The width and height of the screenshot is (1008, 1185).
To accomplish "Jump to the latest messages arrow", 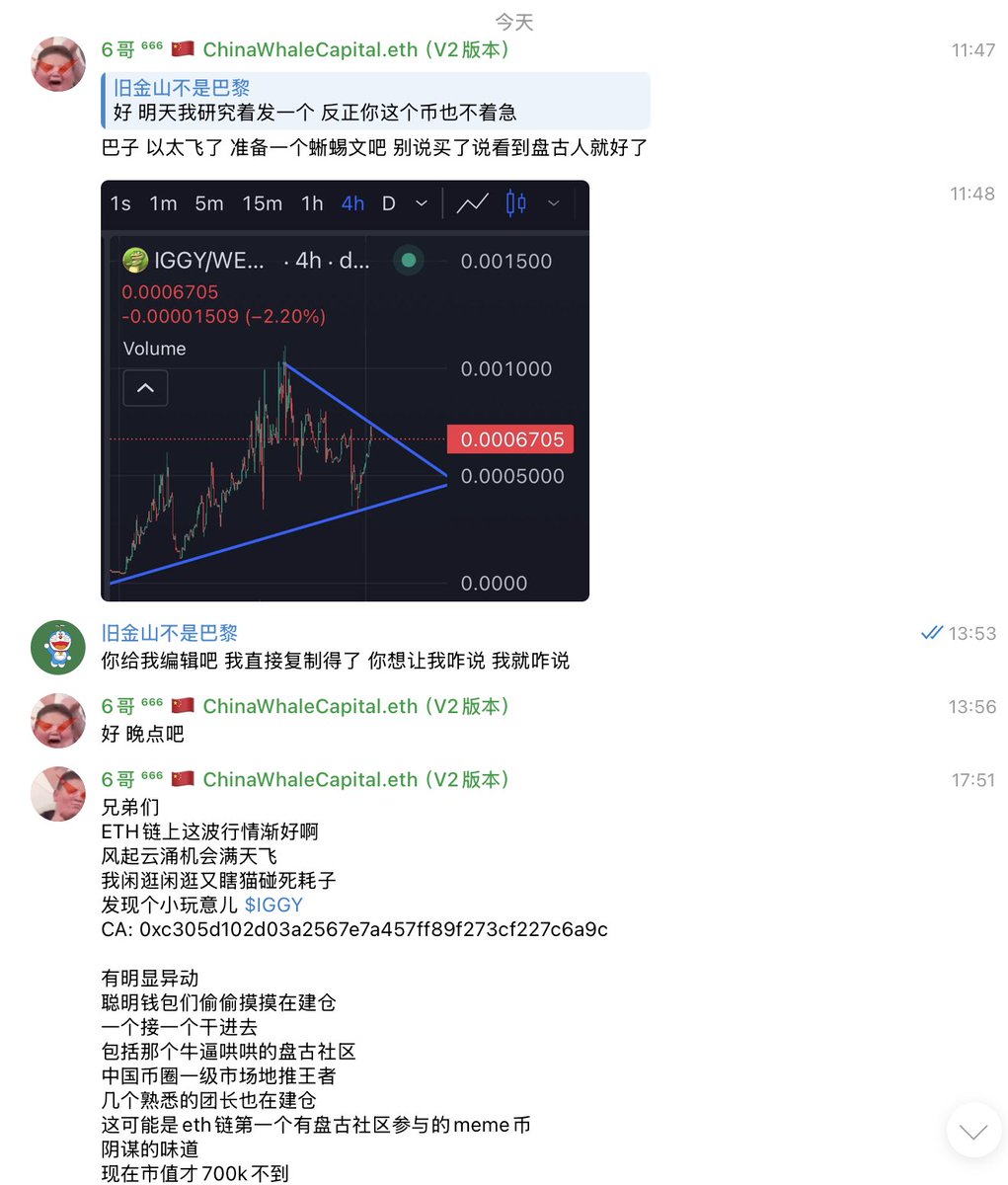I will click(972, 1132).
